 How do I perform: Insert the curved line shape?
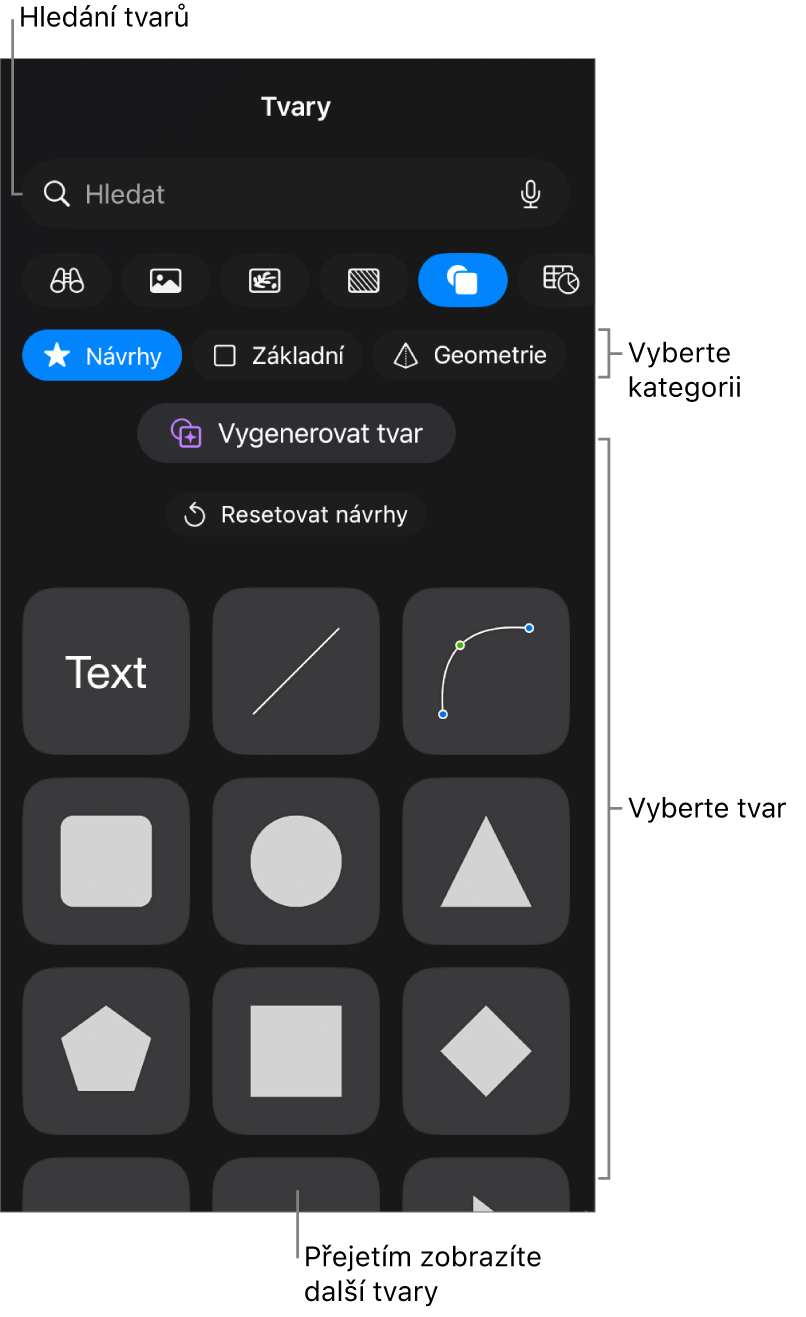click(486, 671)
